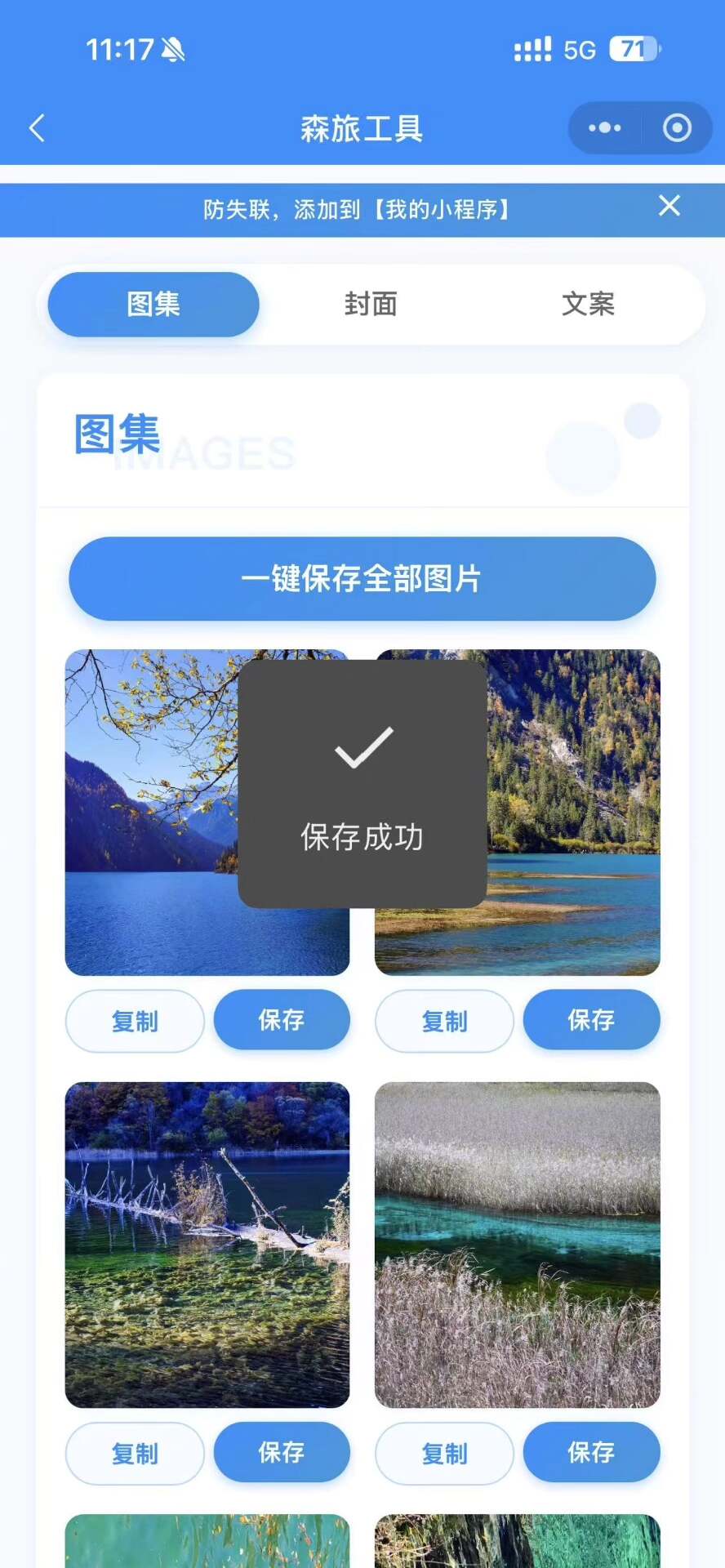
Task: Open the fallen tree in water photo
Action: [207, 1245]
